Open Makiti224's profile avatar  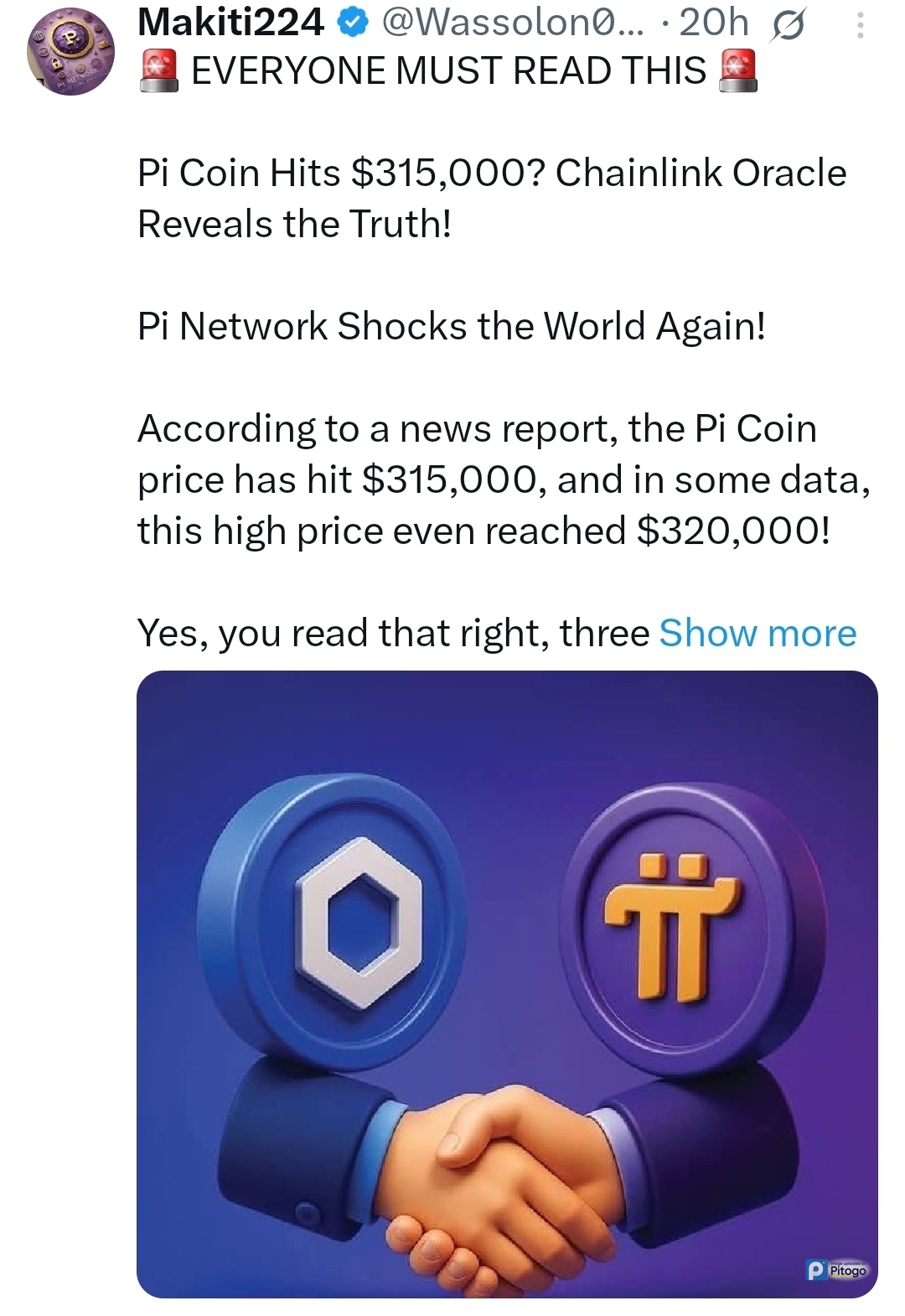[70, 52]
